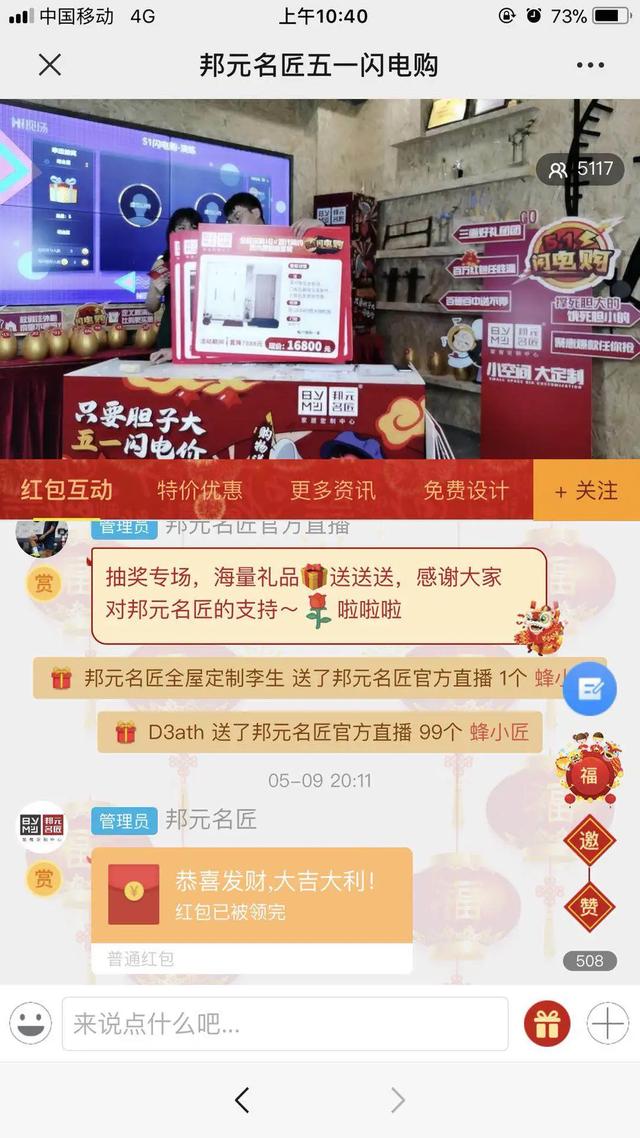The image size is (640, 1138).
Task: Follow the channel with + 关注
Action: (586, 490)
